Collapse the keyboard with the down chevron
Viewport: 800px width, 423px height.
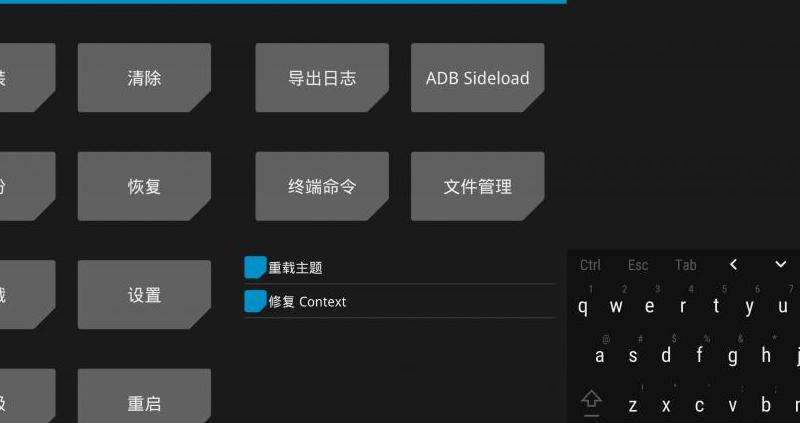[x=781, y=265]
